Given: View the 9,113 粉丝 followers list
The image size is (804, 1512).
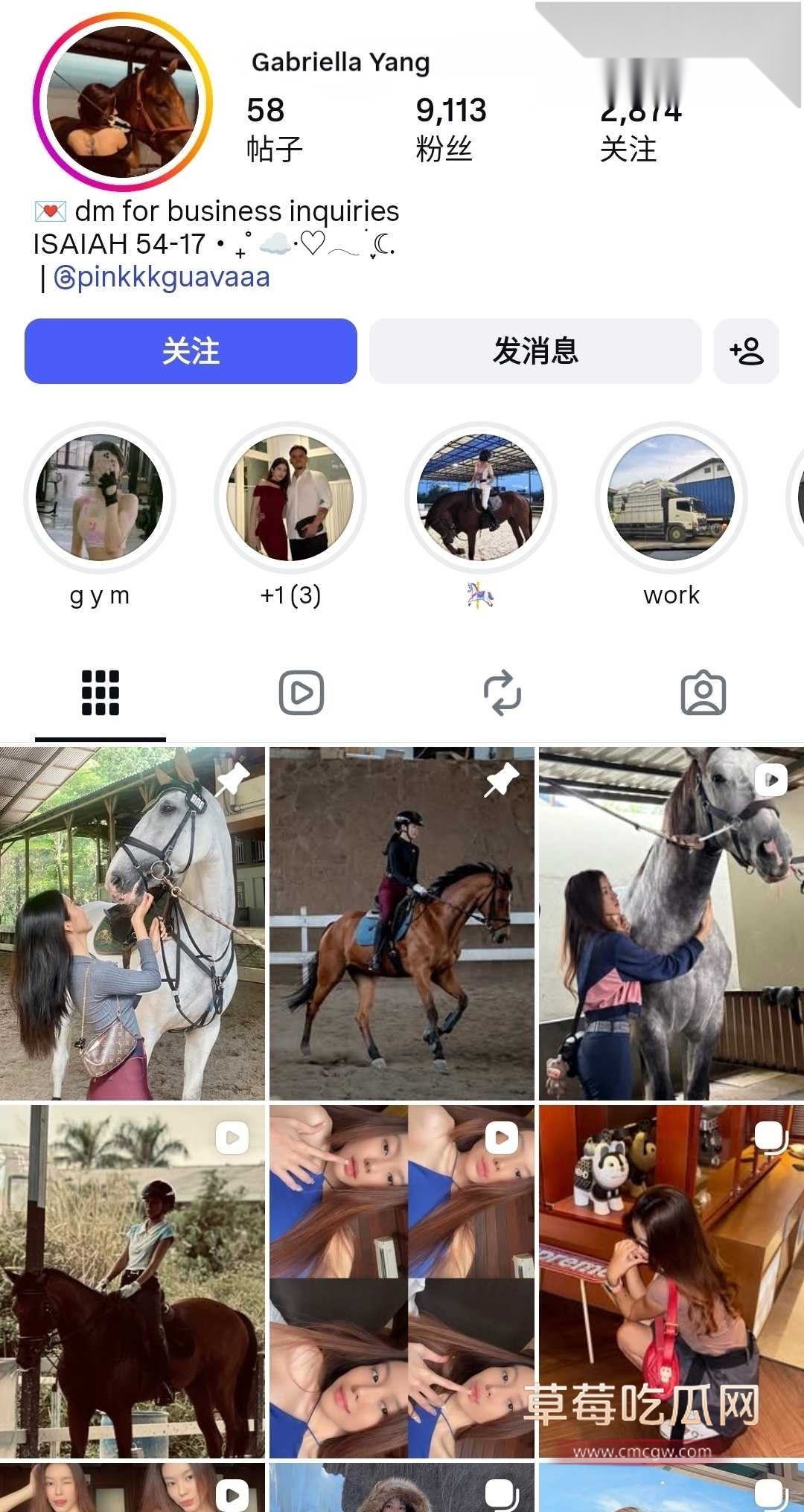Looking at the screenshot, I should 451,129.
